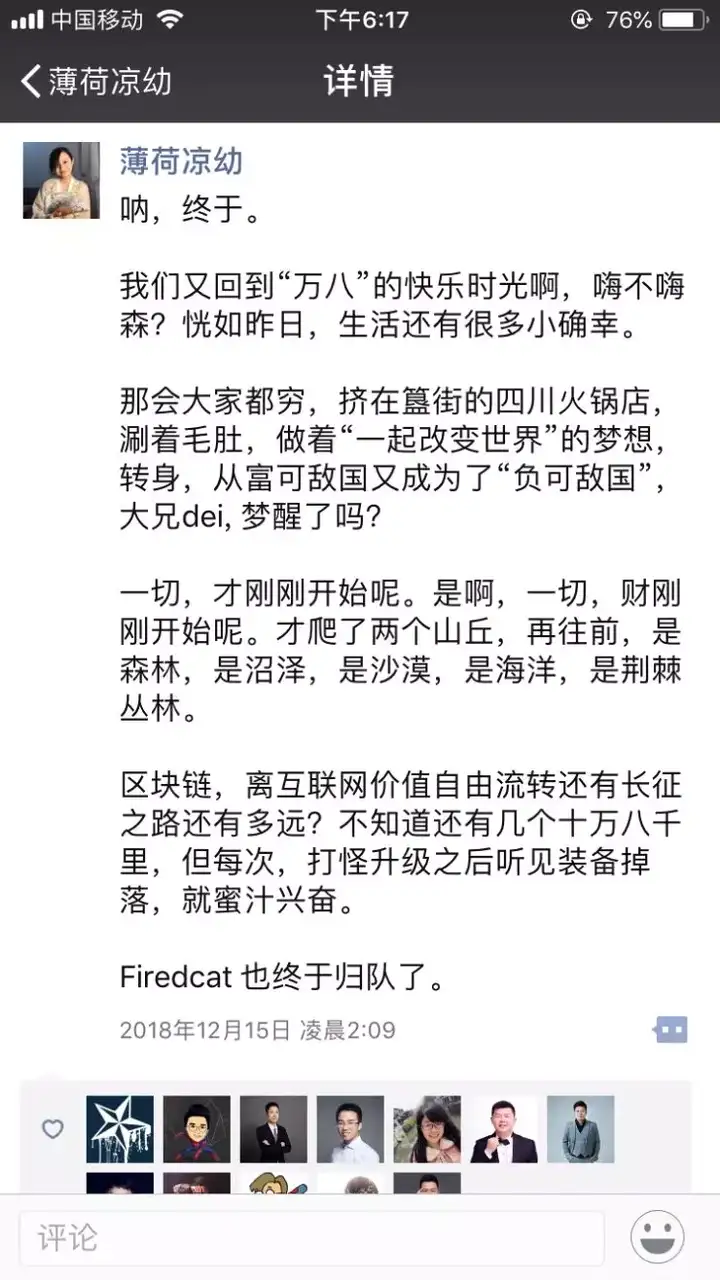Go back to 薄荷凉幼's album
720x1280 pixels.
tap(96, 81)
